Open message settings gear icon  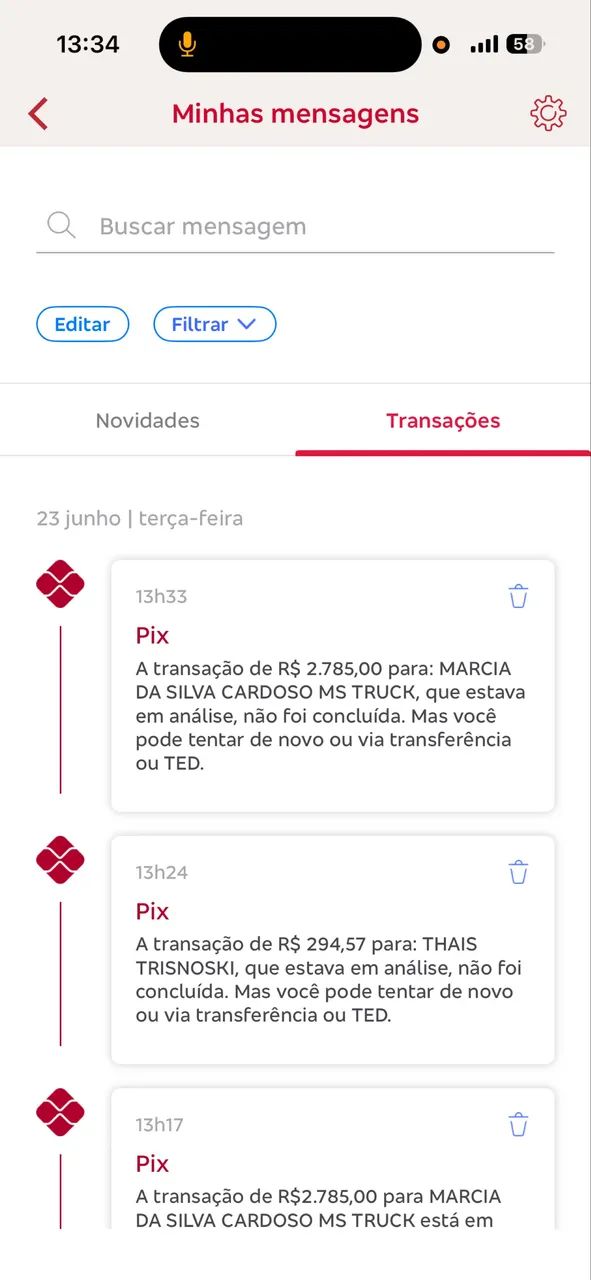[548, 113]
